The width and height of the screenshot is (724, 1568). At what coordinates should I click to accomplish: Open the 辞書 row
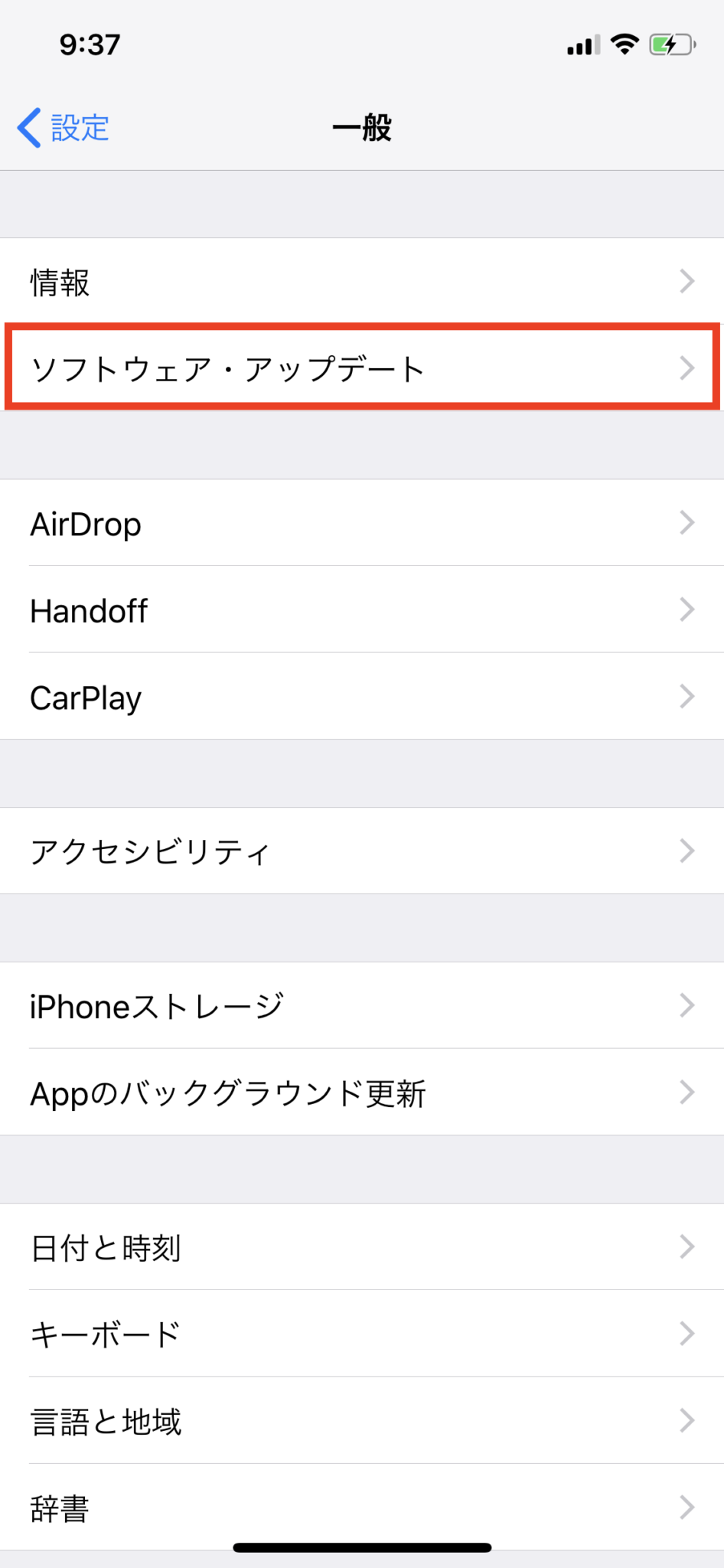point(361,1507)
